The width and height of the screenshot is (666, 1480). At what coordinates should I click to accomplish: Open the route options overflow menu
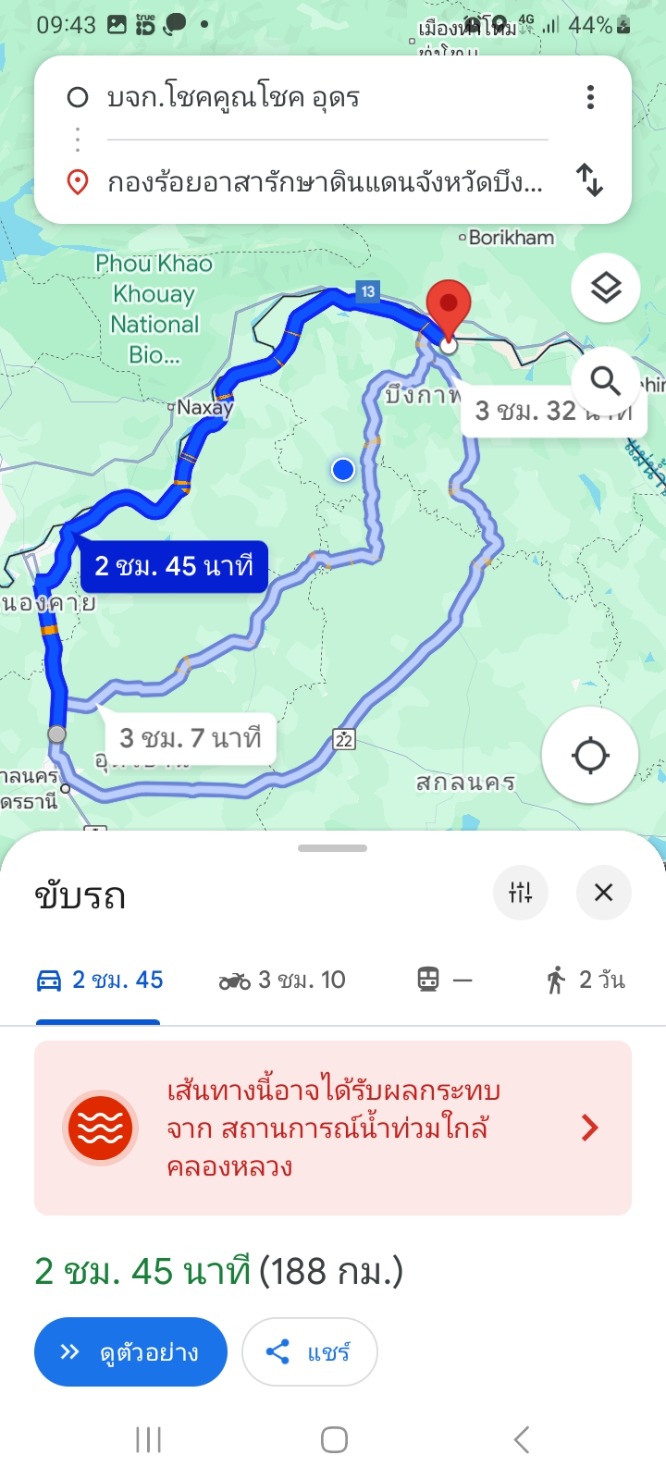591,97
